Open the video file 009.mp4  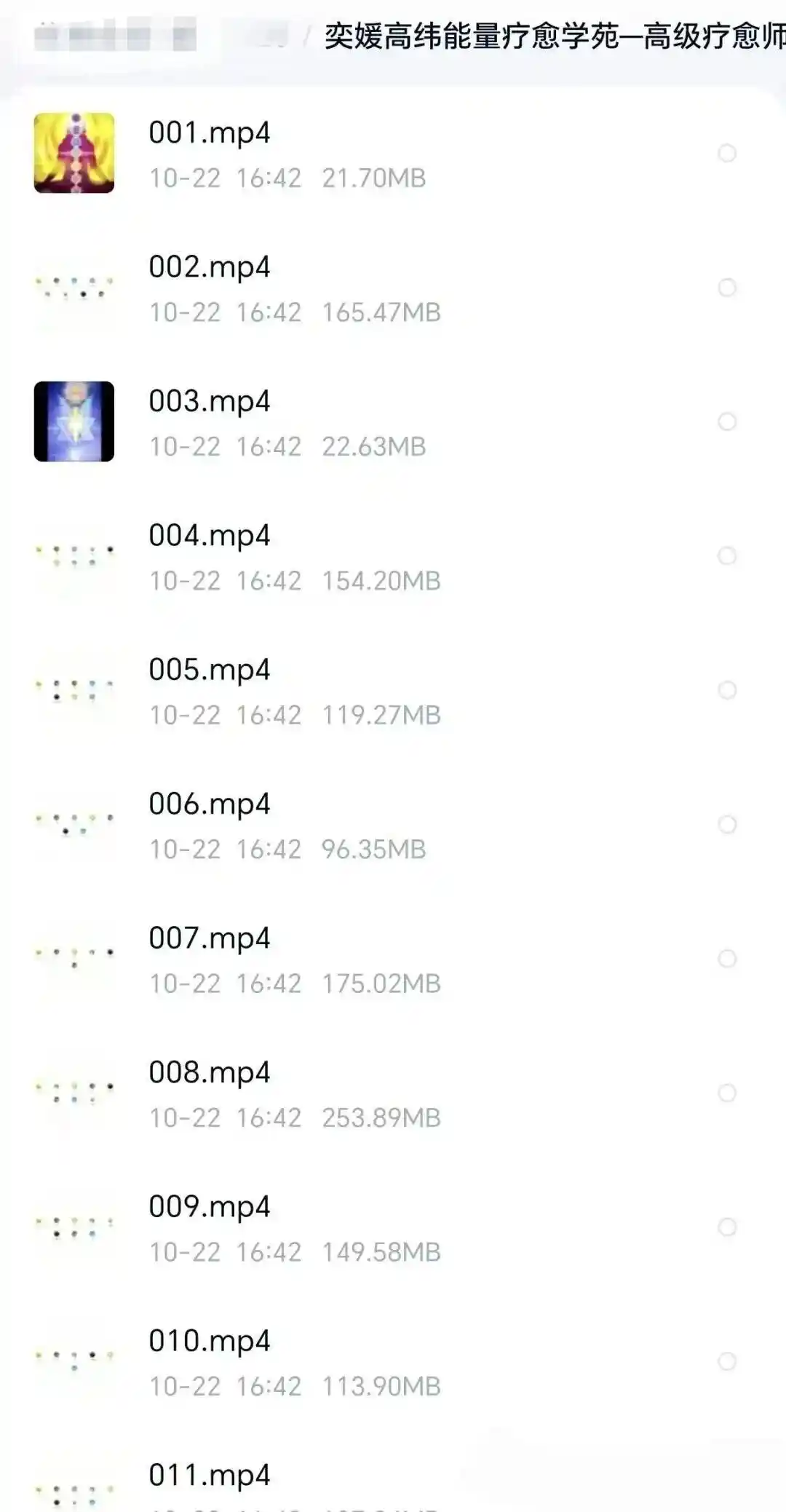(x=393, y=1227)
